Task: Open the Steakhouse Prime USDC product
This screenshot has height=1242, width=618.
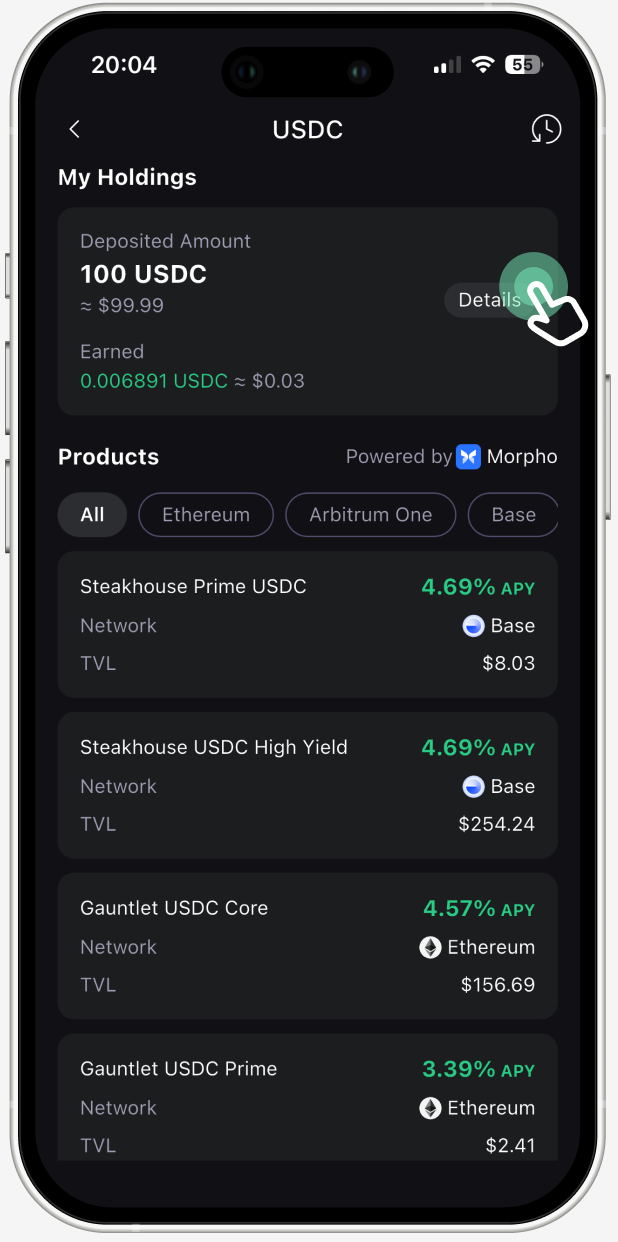Action: click(x=307, y=624)
